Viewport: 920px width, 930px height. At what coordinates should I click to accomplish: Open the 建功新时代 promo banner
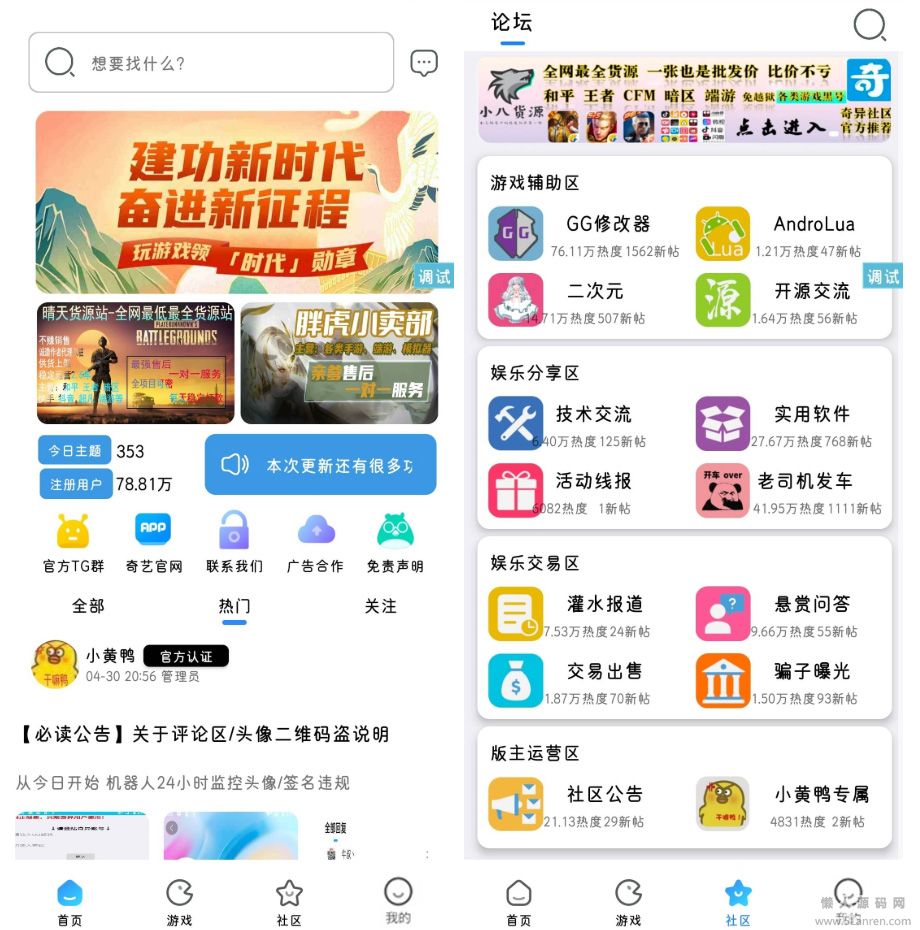tap(237, 201)
